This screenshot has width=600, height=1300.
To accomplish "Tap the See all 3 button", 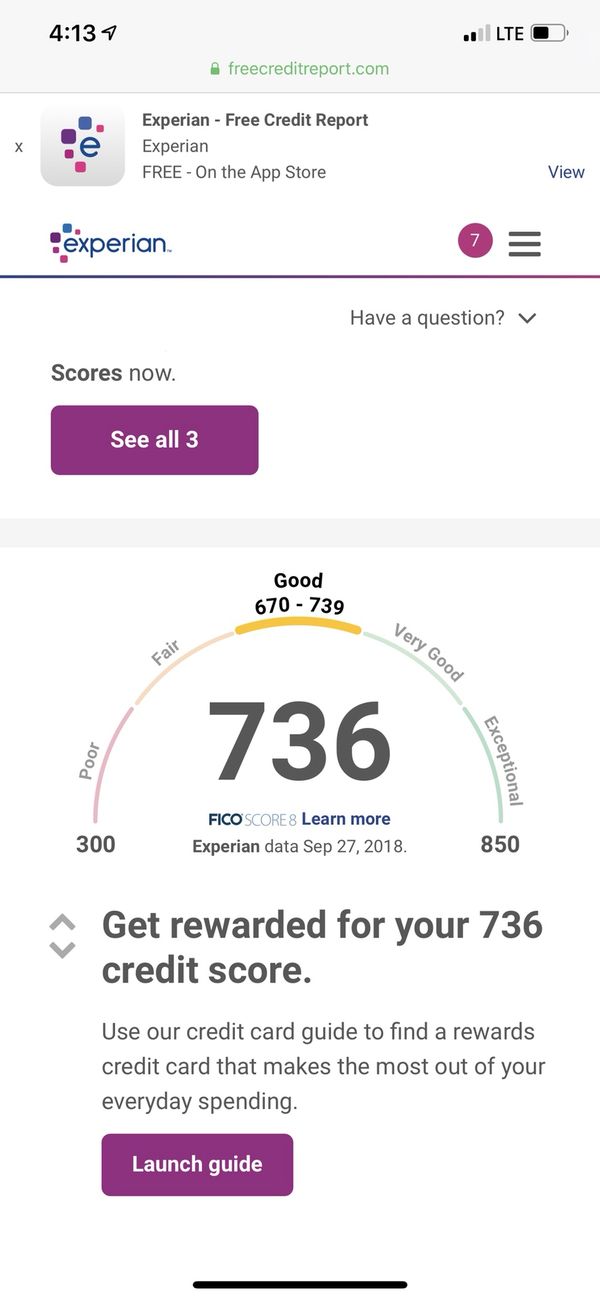I will point(155,440).
